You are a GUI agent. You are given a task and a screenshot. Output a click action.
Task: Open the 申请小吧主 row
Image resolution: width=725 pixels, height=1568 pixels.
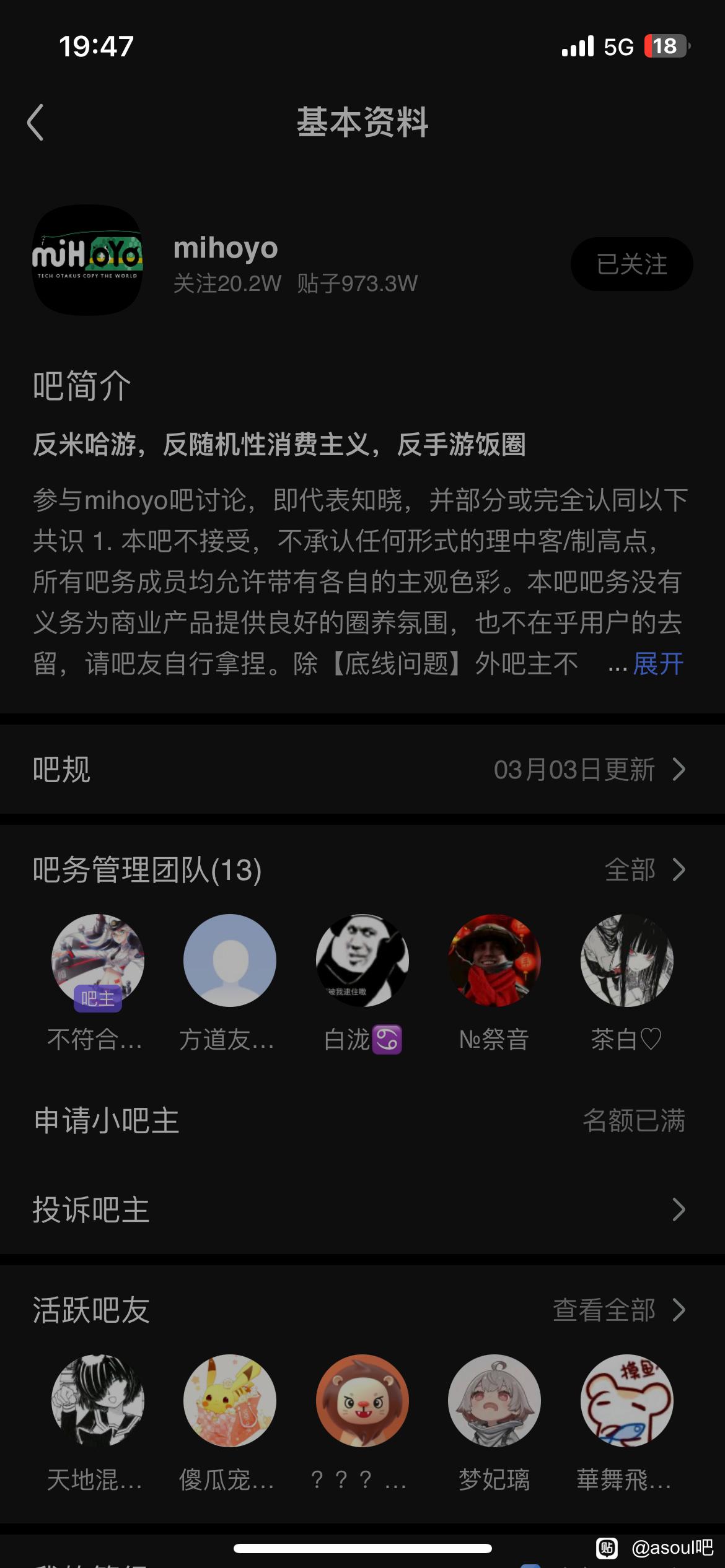(362, 1121)
